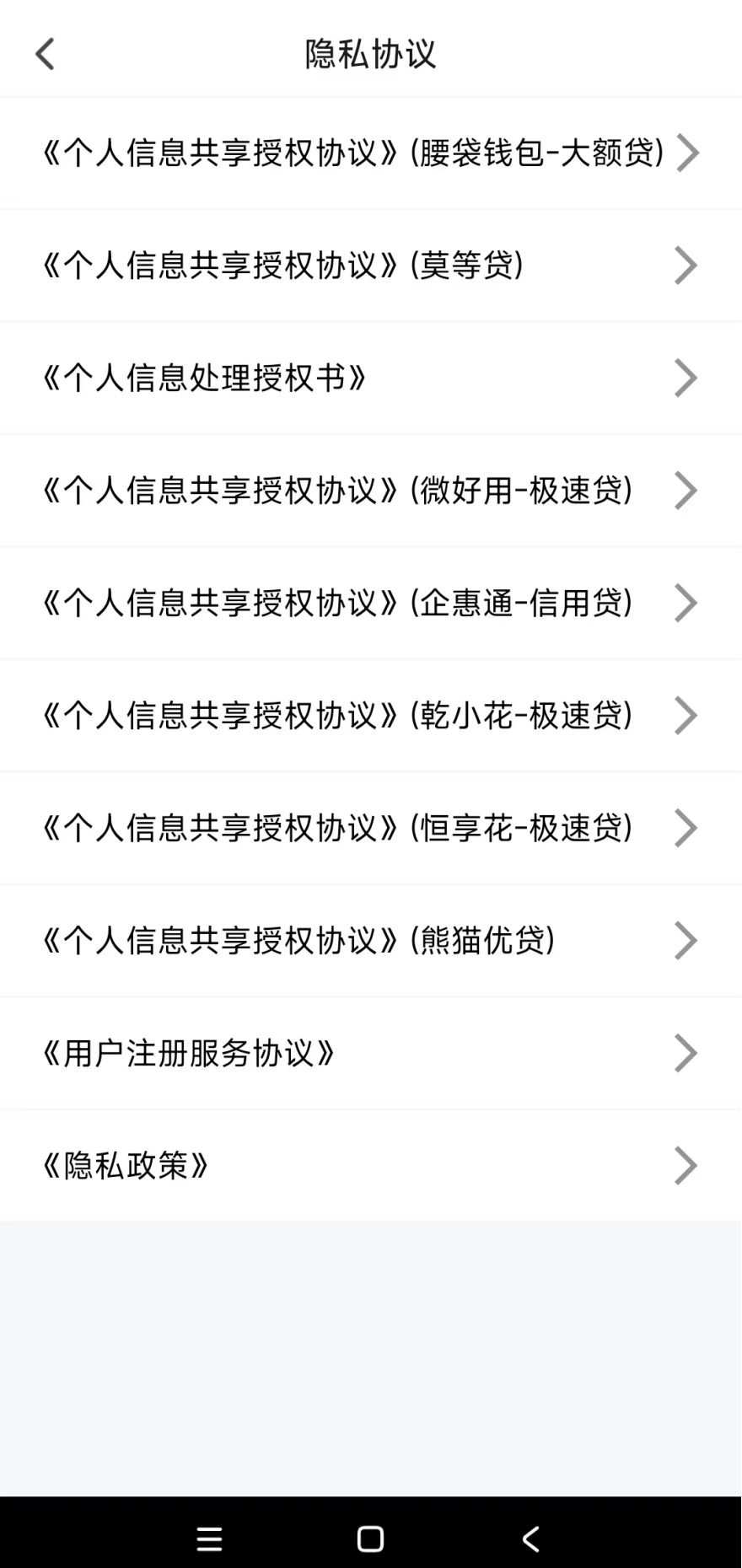Tap the arrow next to 熊猫优贷 agreement
The image size is (742, 1568).
[686, 940]
